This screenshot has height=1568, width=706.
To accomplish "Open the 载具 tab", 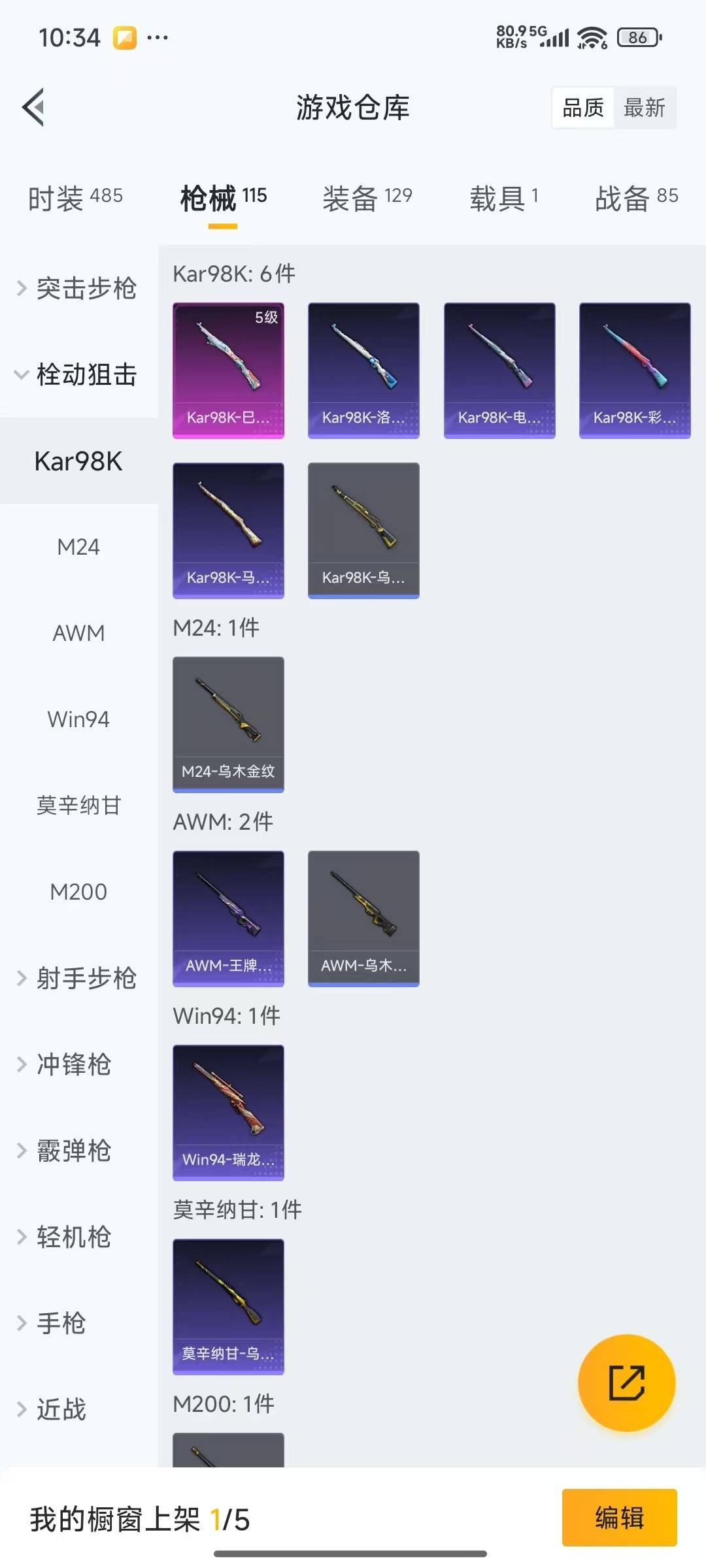I will [x=503, y=198].
